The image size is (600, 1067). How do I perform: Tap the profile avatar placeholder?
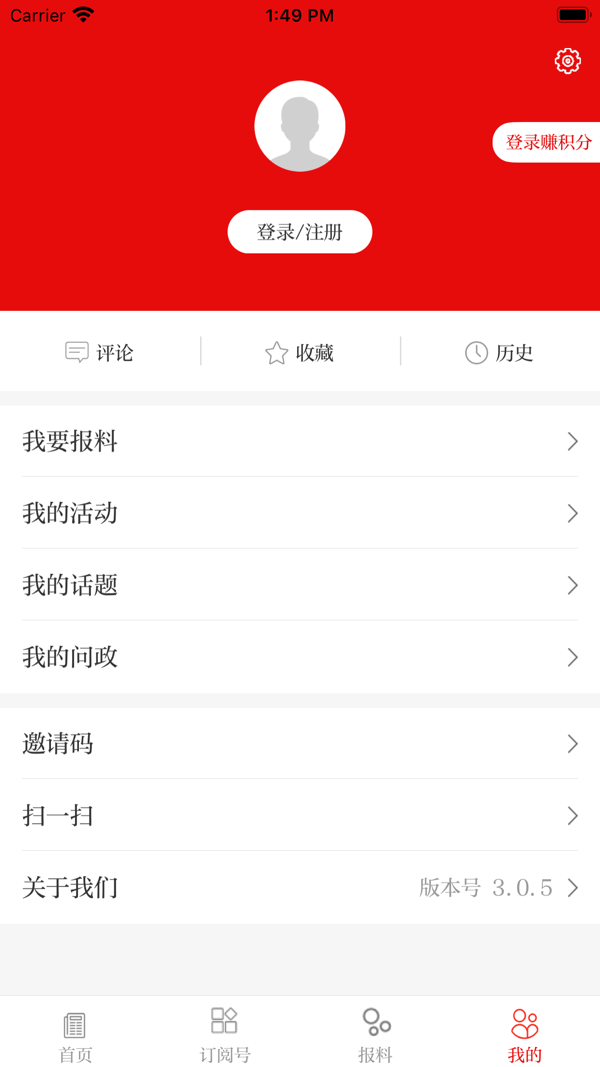click(299, 126)
